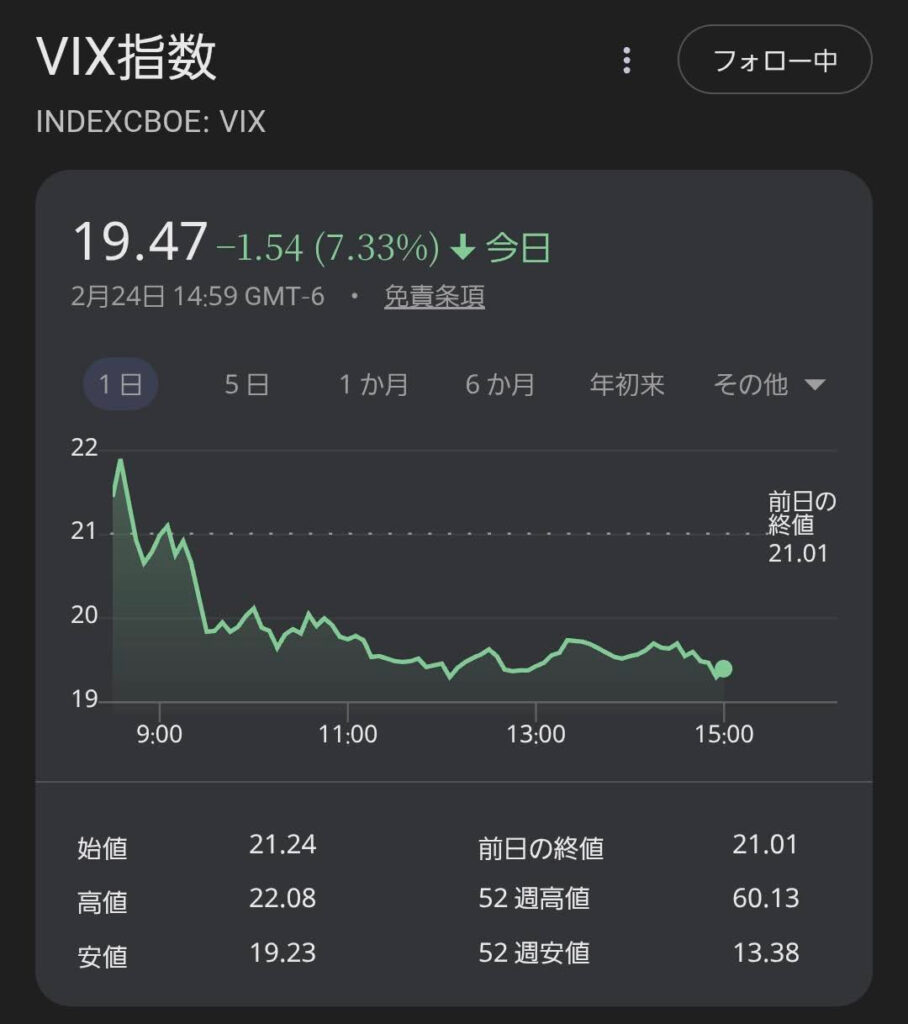Image resolution: width=908 pixels, height=1024 pixels.
Task: Tap the フォロー中 follow button
Action: click(x=775, y=60)
